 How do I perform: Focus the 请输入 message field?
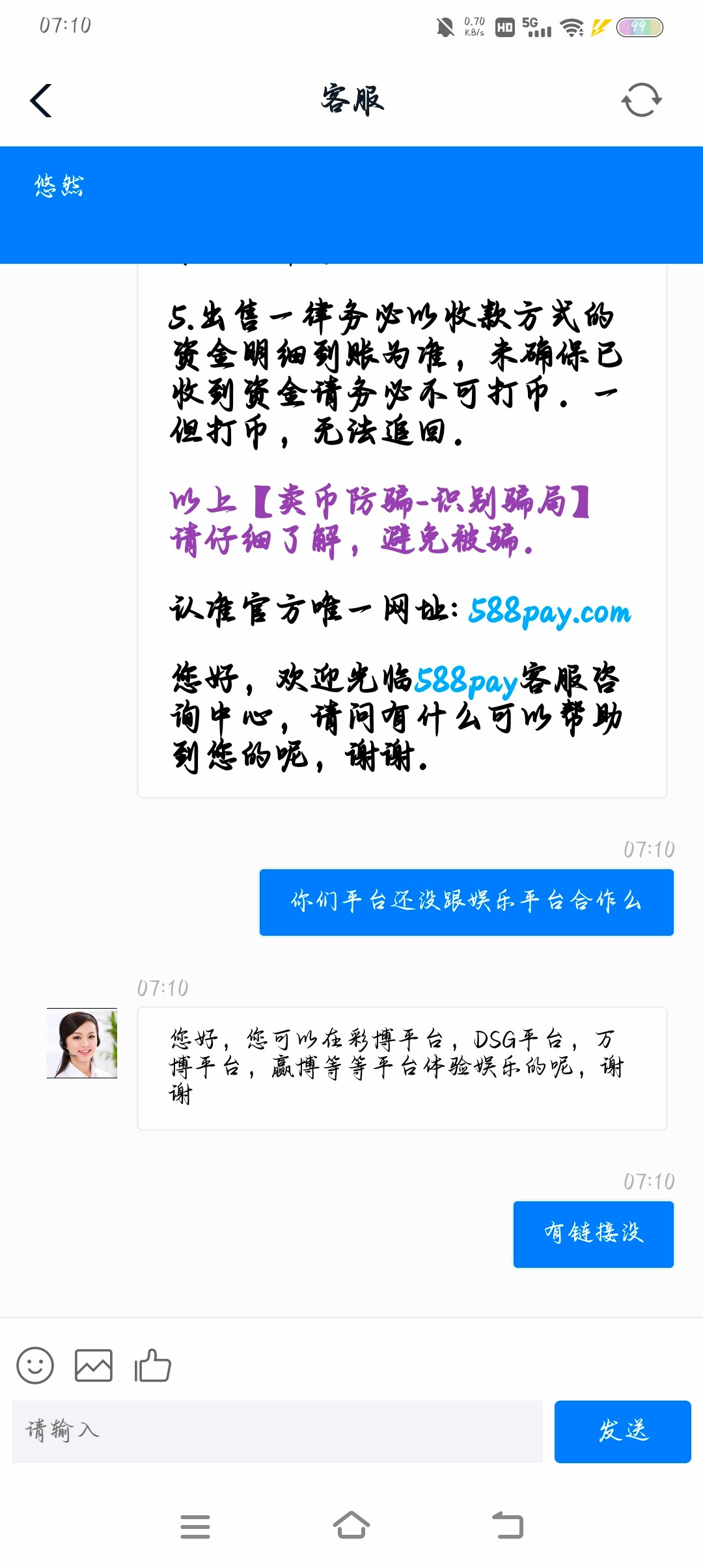click(x=277, y=1431)
